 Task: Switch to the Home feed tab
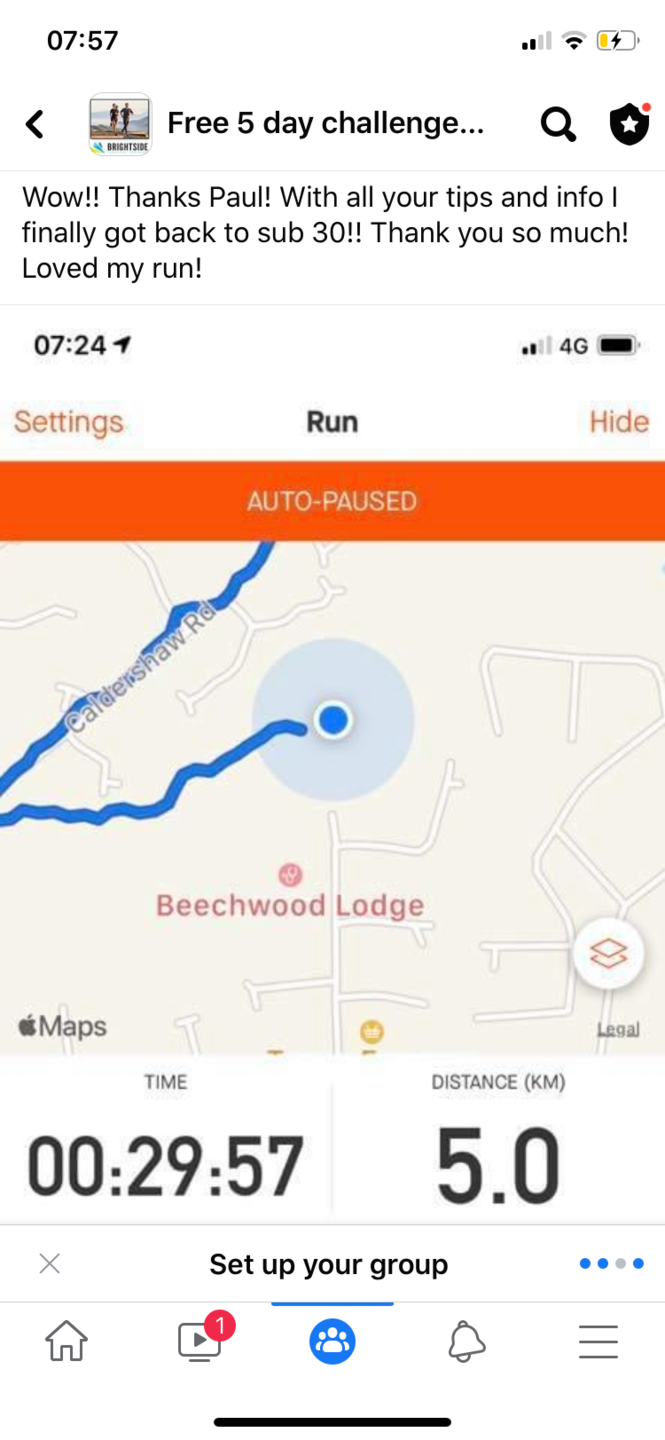click(66, 1342)
